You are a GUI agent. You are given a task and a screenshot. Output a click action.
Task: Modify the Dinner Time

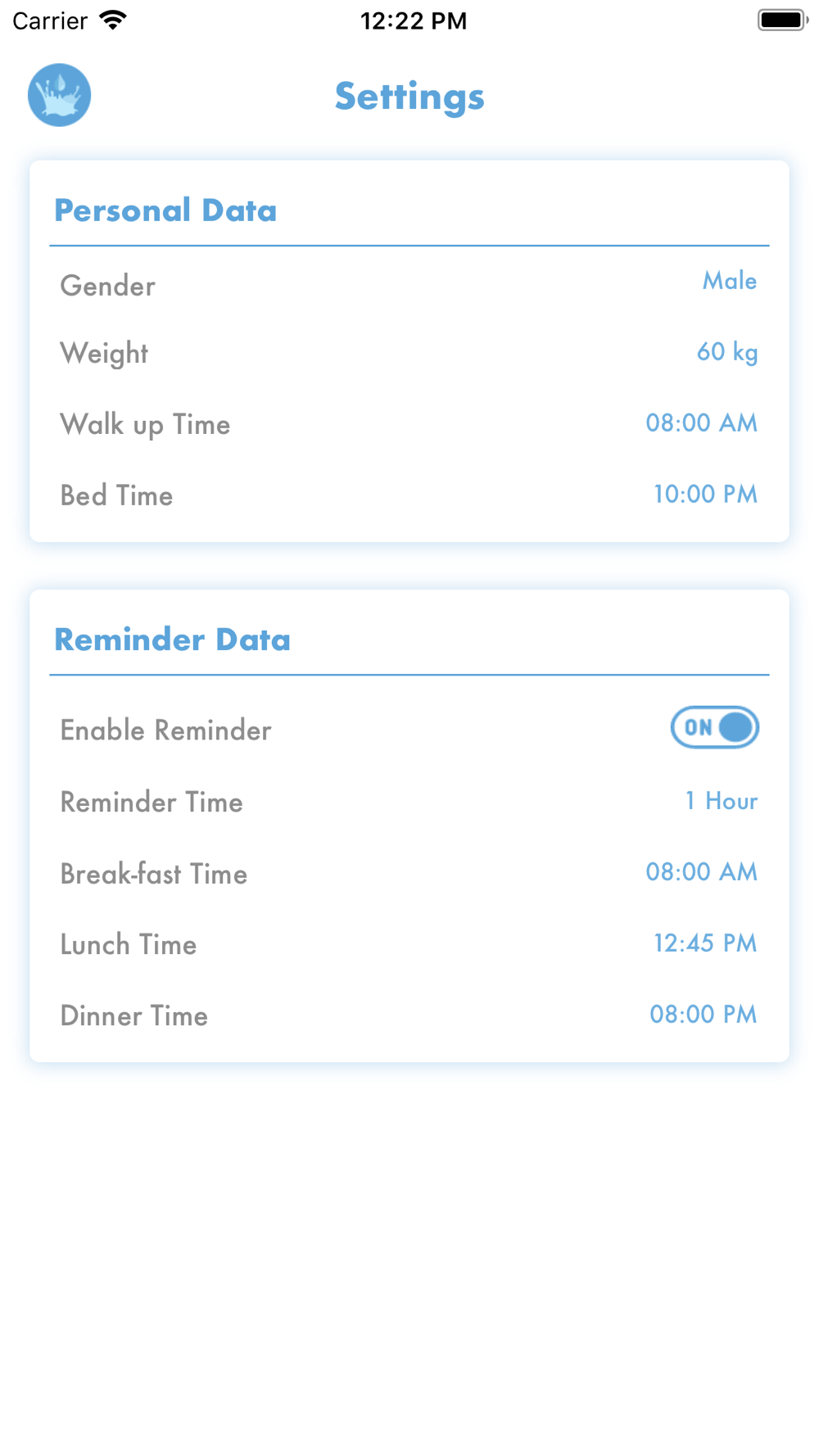409,1015
